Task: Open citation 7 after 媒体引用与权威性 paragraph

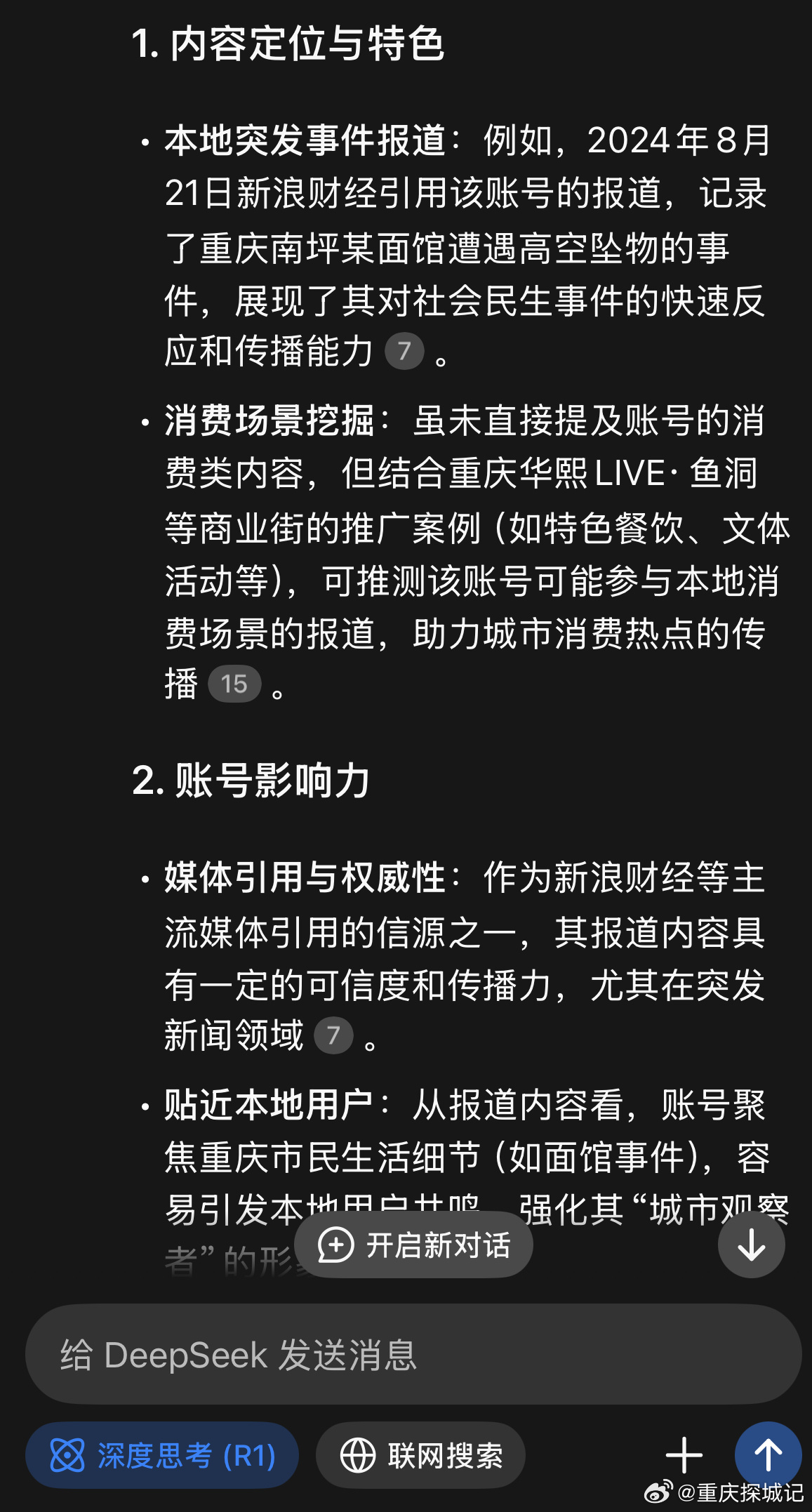Action: pos(333,1035)
